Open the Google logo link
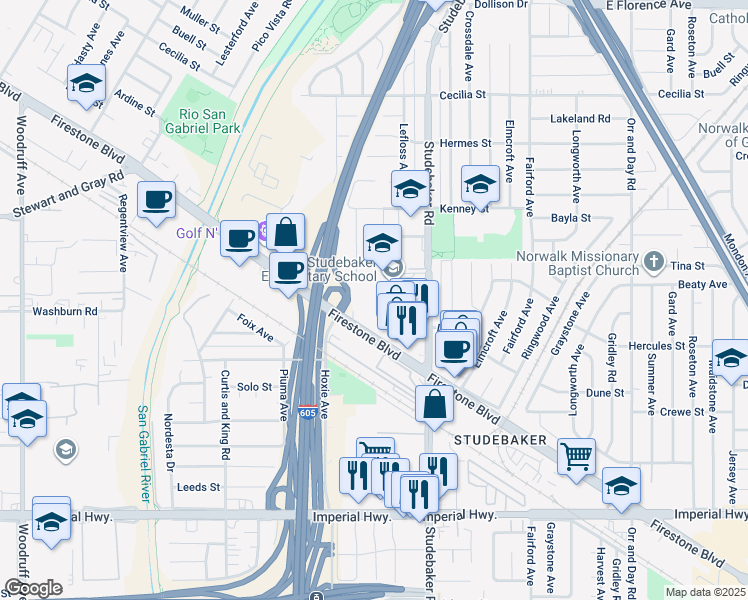This screenshot has height=600, width=748. click(33, 588)
